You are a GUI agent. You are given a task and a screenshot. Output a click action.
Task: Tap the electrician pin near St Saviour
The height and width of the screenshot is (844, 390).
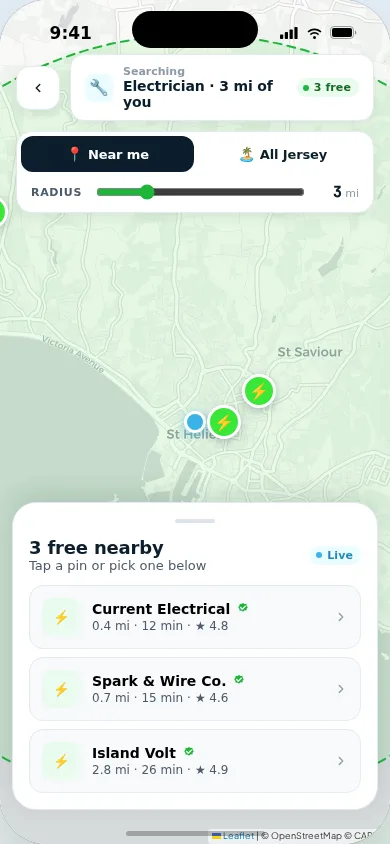pyautogui.click(x=259, y=391)
